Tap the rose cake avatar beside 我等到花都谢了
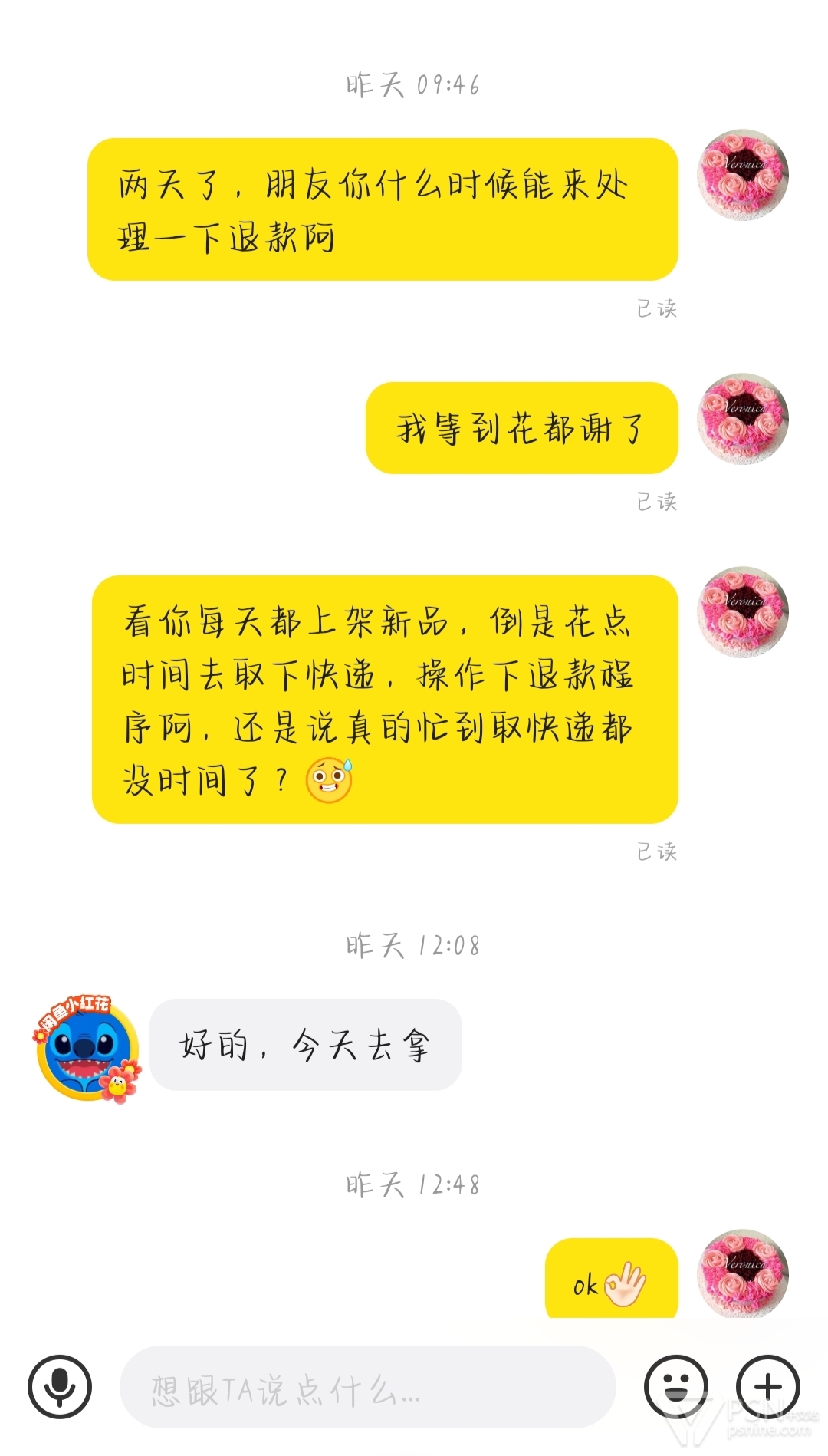This screenshot has height=1456, width=828. (742, 419)
